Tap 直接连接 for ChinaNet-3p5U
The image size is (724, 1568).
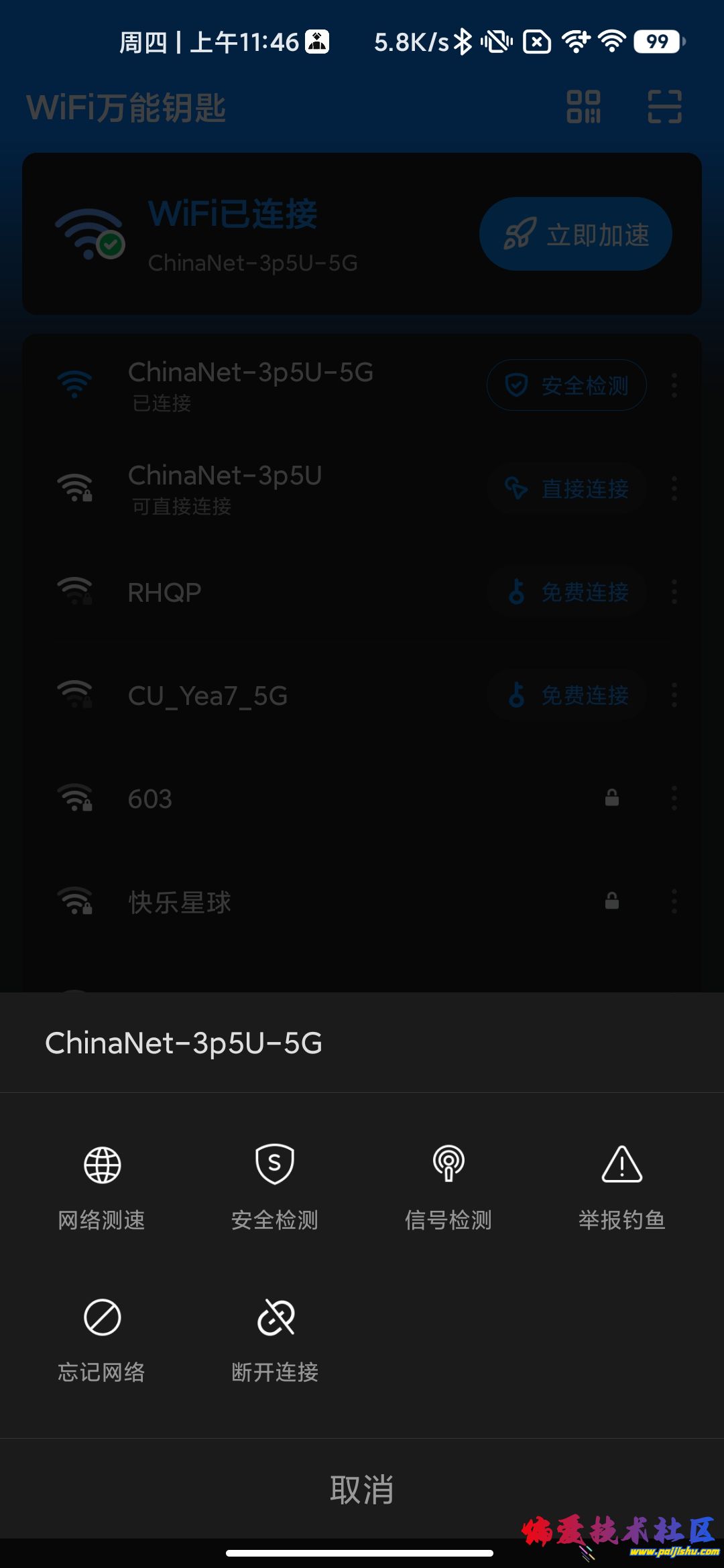pos(566,489)
